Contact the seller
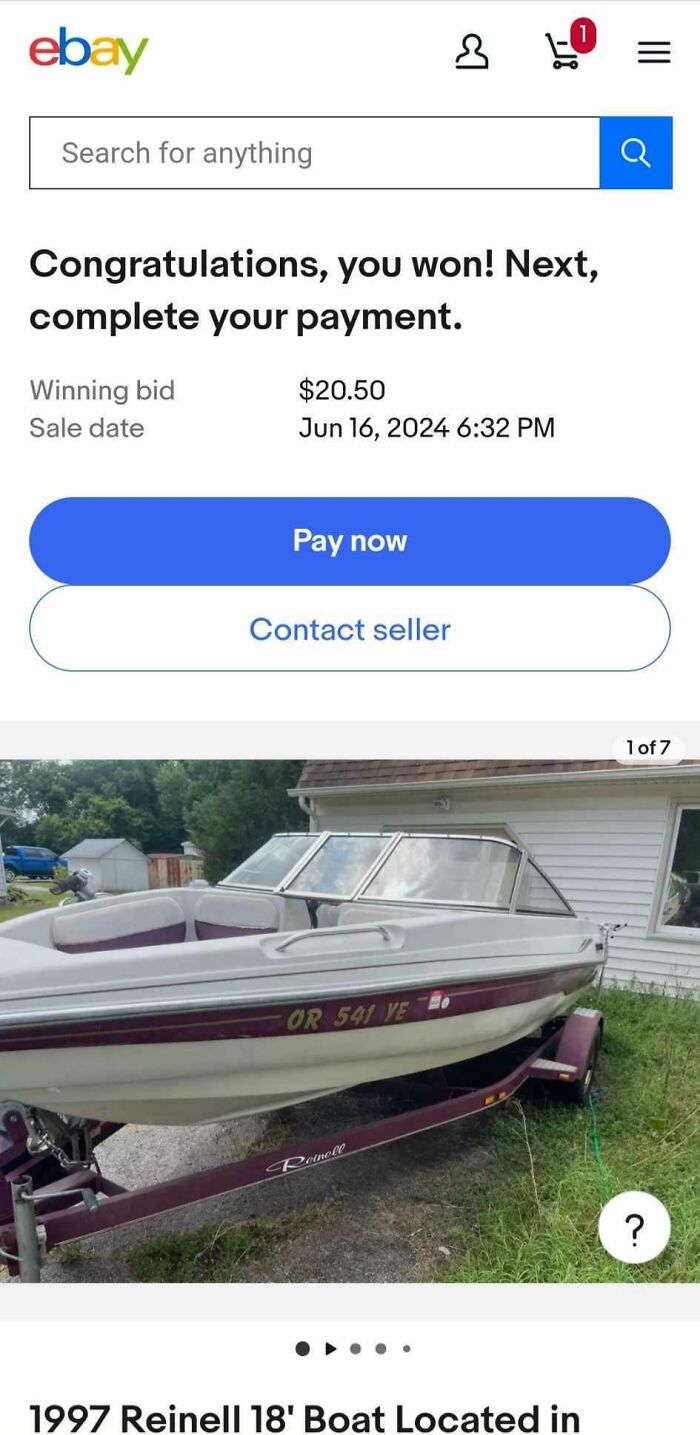 pyautogui.click(x=350, y=629)
